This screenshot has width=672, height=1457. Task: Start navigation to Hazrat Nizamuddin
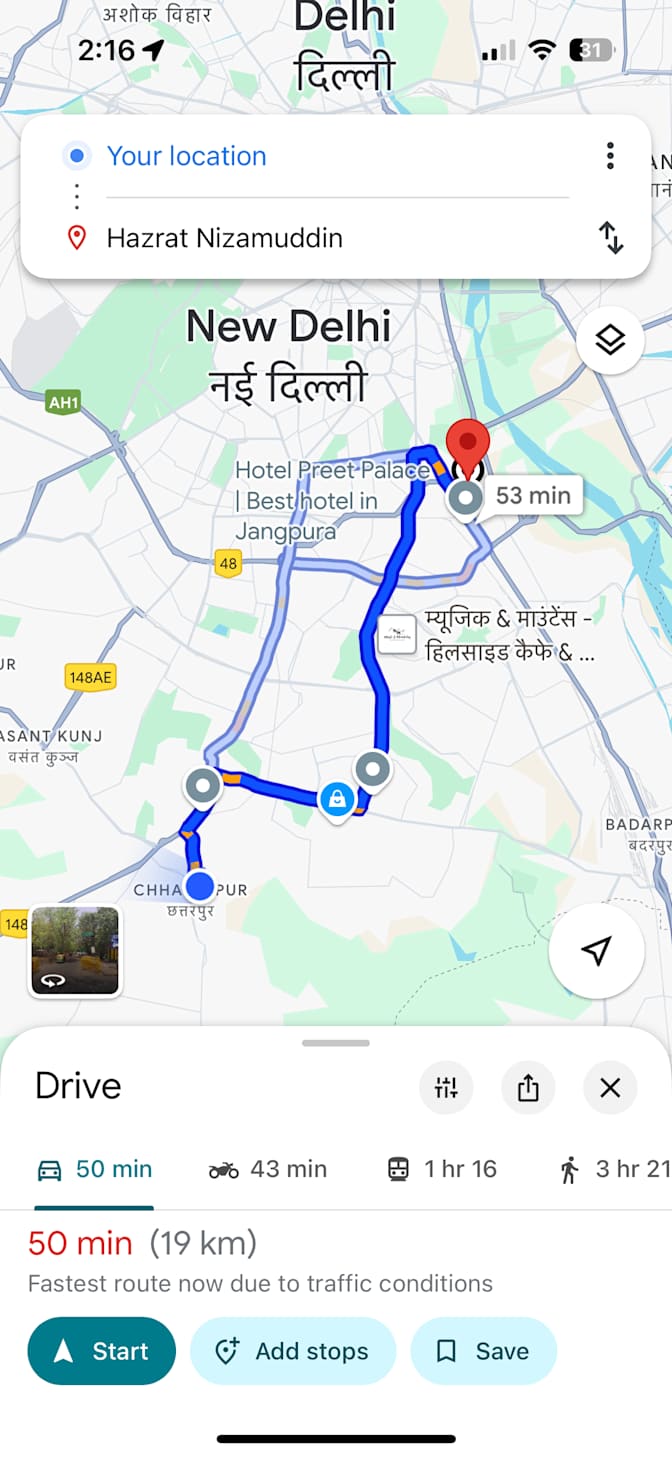click(102, 1351)
